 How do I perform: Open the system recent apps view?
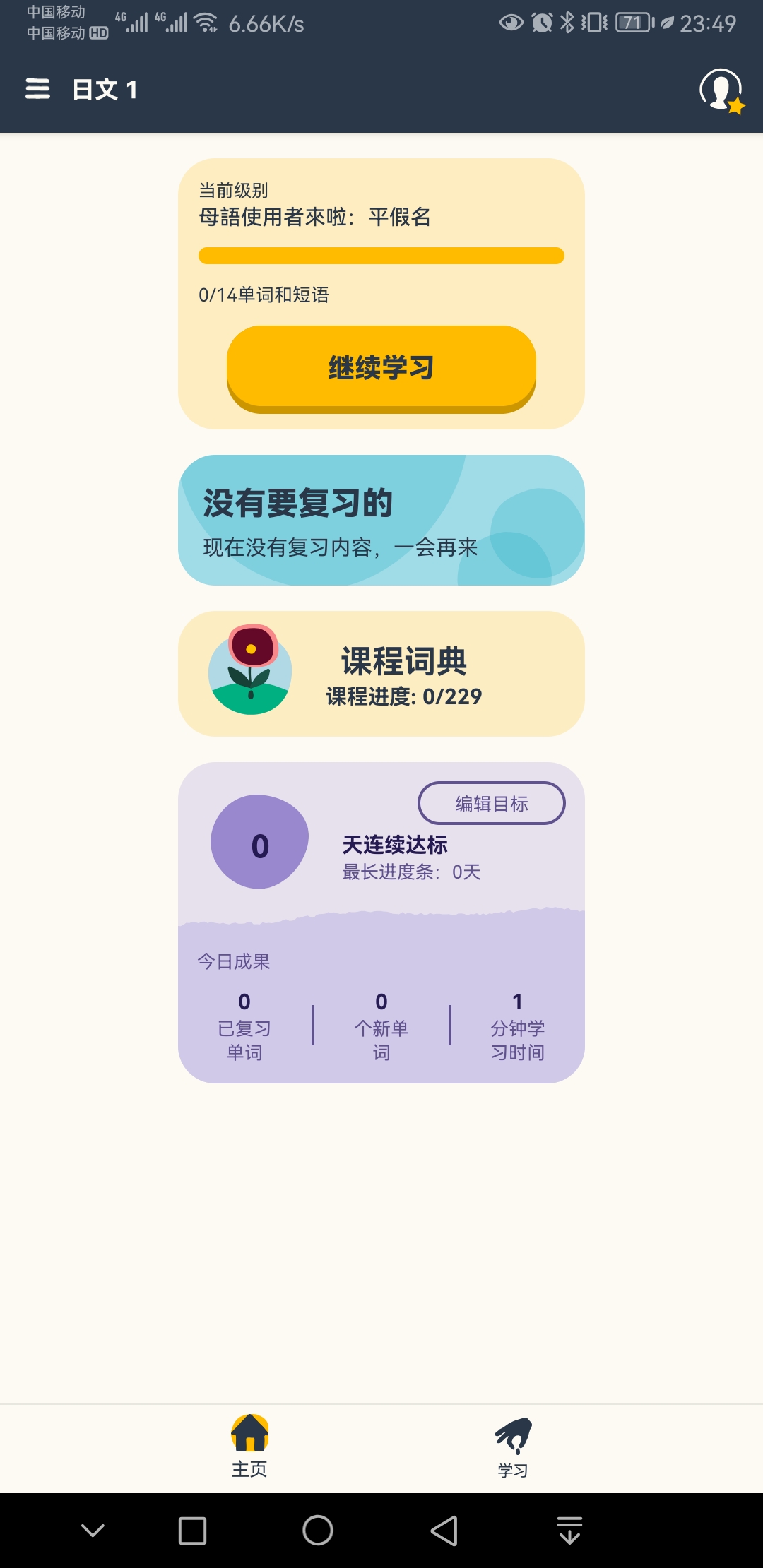(192, 1531)
